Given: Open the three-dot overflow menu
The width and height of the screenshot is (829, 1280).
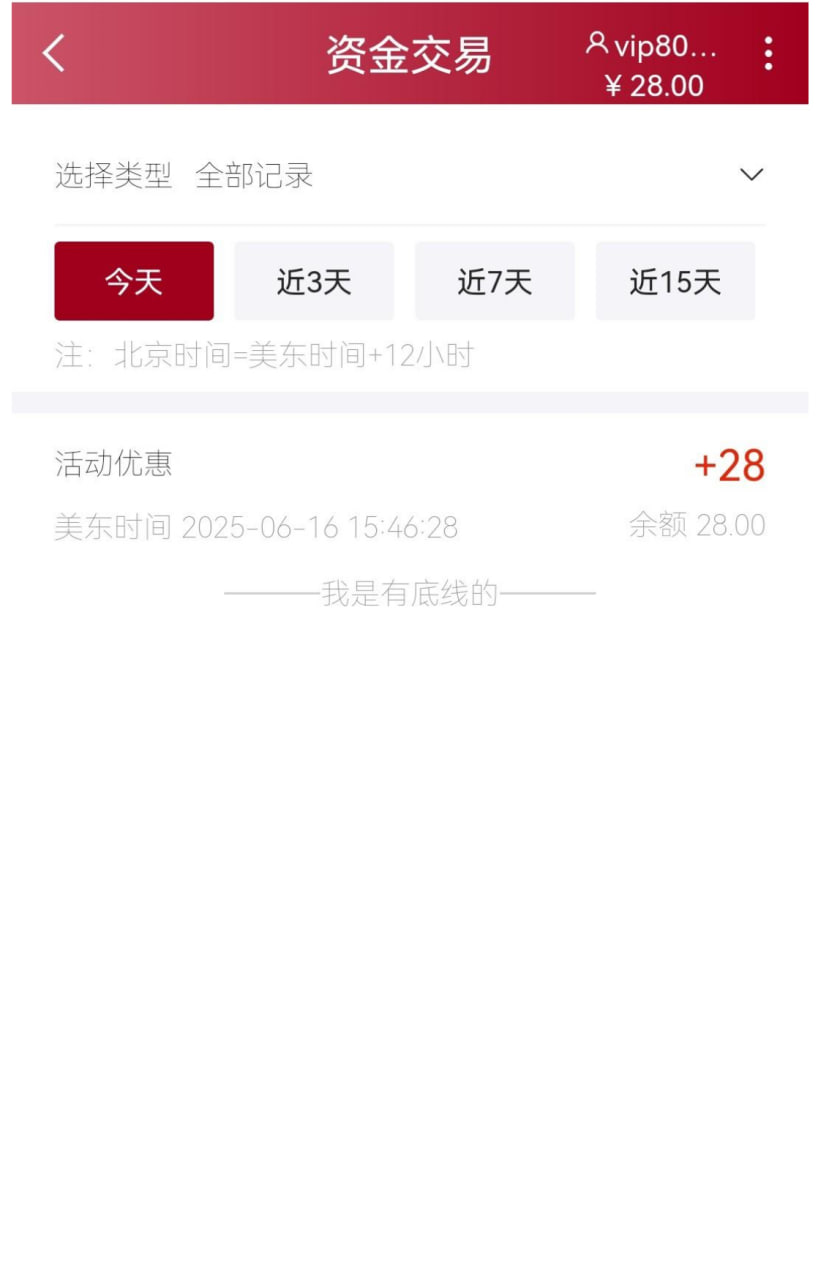Looking at the screenshot, I should 768,53.
